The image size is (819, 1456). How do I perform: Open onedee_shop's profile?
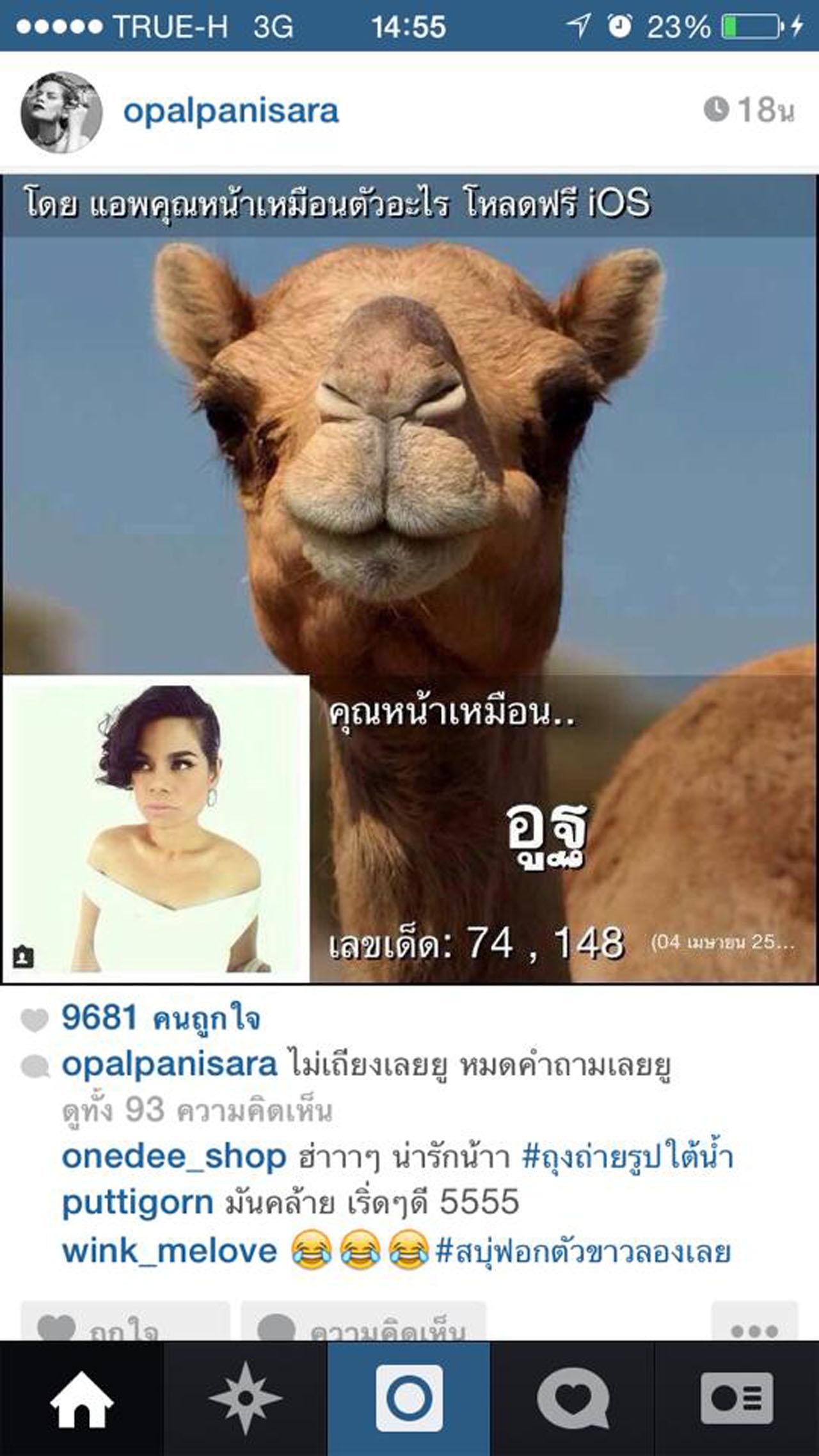[173, 1157]
